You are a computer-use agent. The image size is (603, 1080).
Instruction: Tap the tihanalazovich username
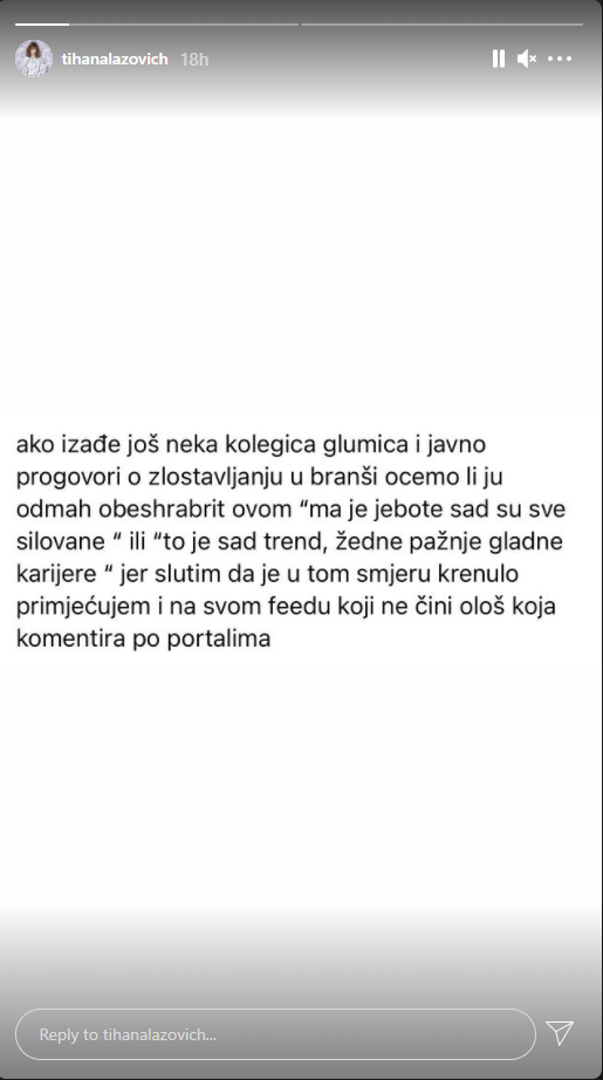pyautogui.click(x=116, y=59)
